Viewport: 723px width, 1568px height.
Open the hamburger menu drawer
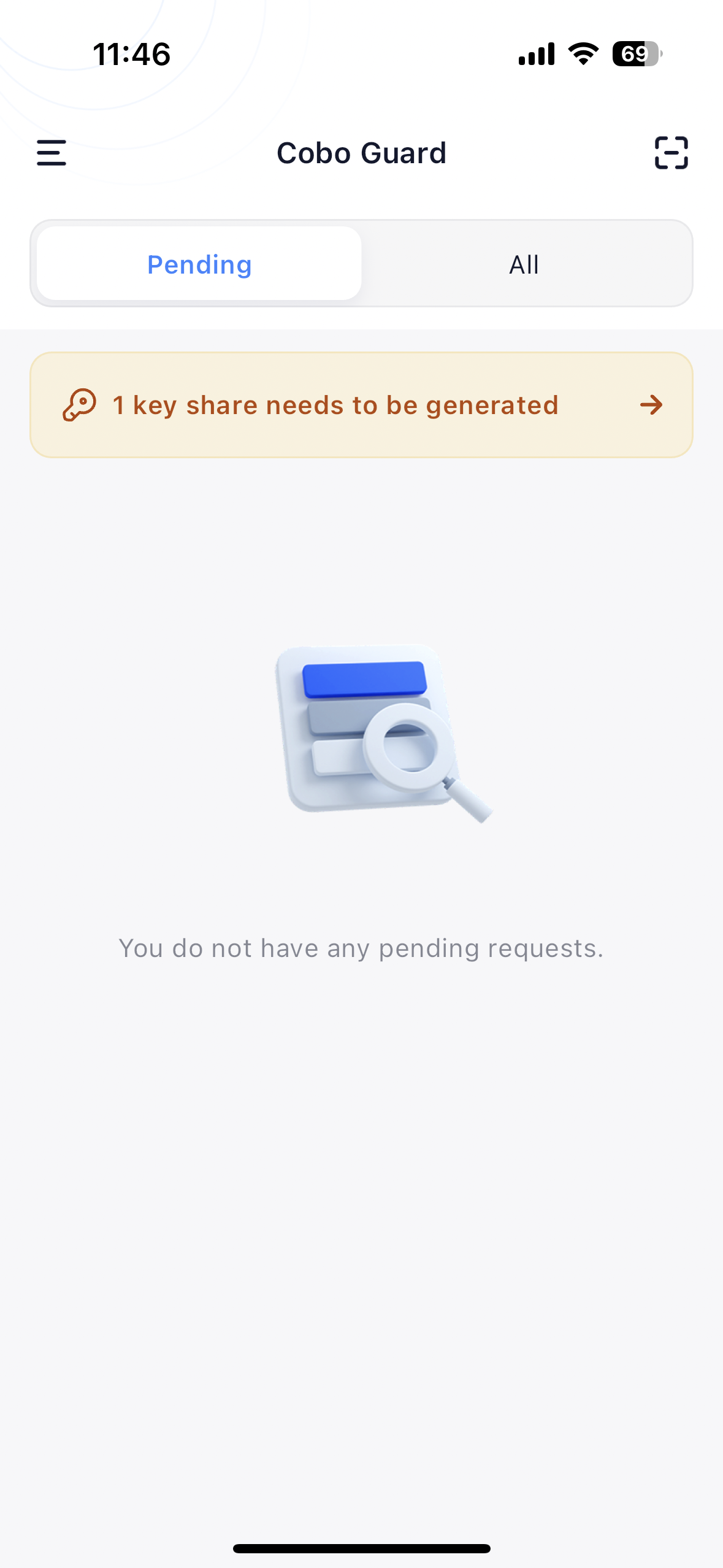tap(52, 153)
